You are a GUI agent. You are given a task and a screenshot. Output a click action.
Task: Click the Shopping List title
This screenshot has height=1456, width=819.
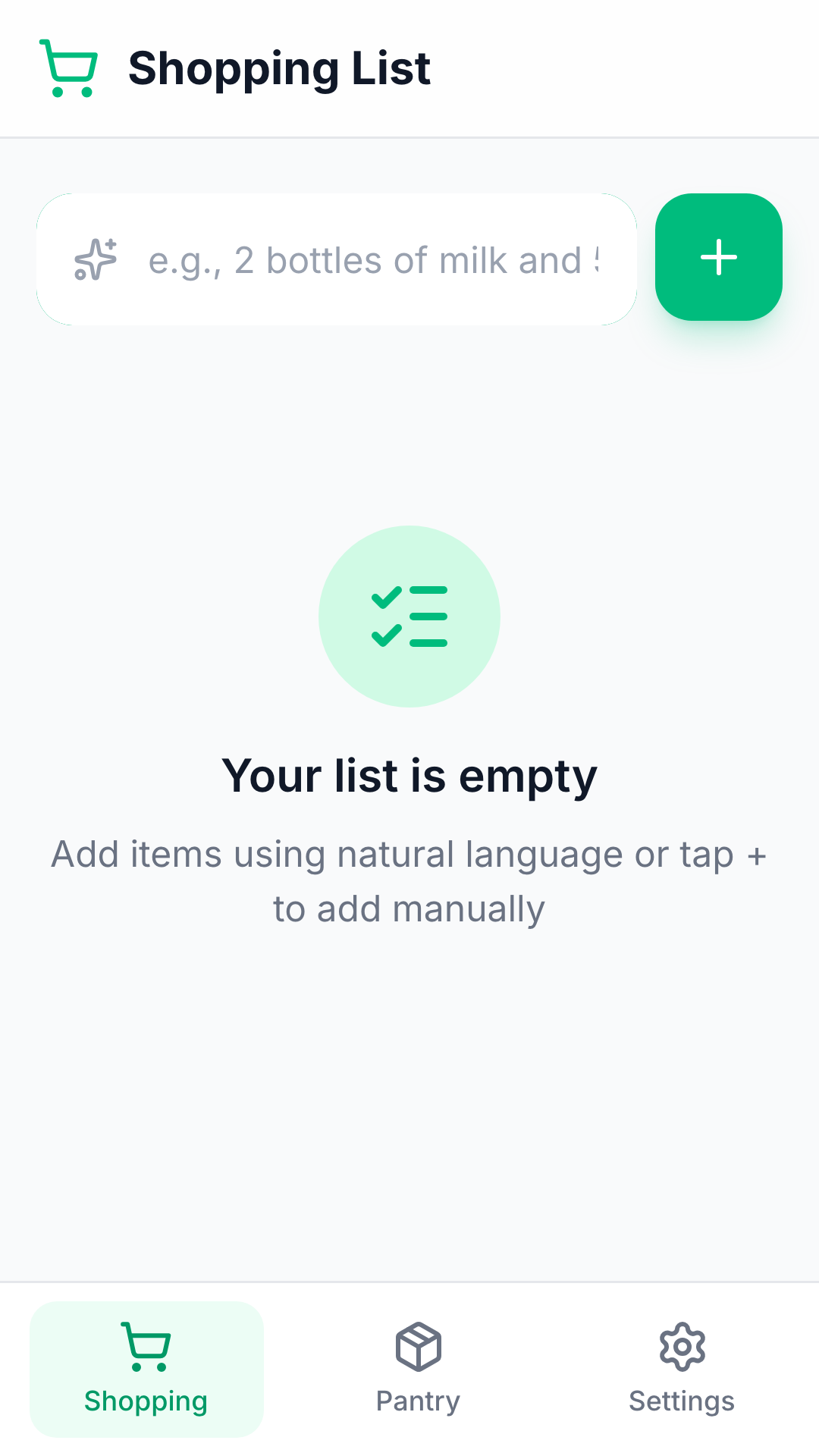click(278, 68)
